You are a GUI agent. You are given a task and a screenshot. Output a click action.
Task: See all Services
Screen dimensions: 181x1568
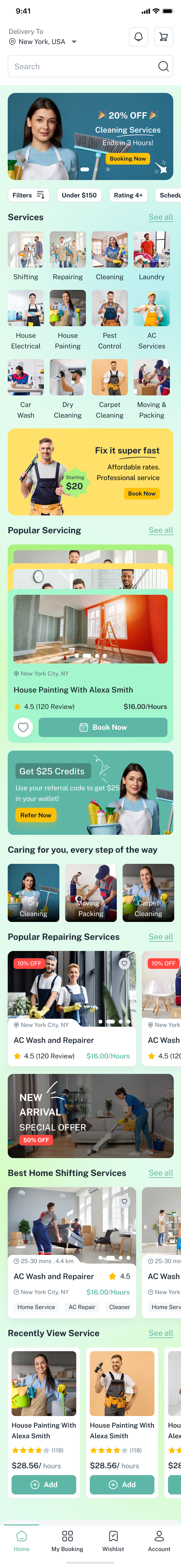tap(160, 217)
